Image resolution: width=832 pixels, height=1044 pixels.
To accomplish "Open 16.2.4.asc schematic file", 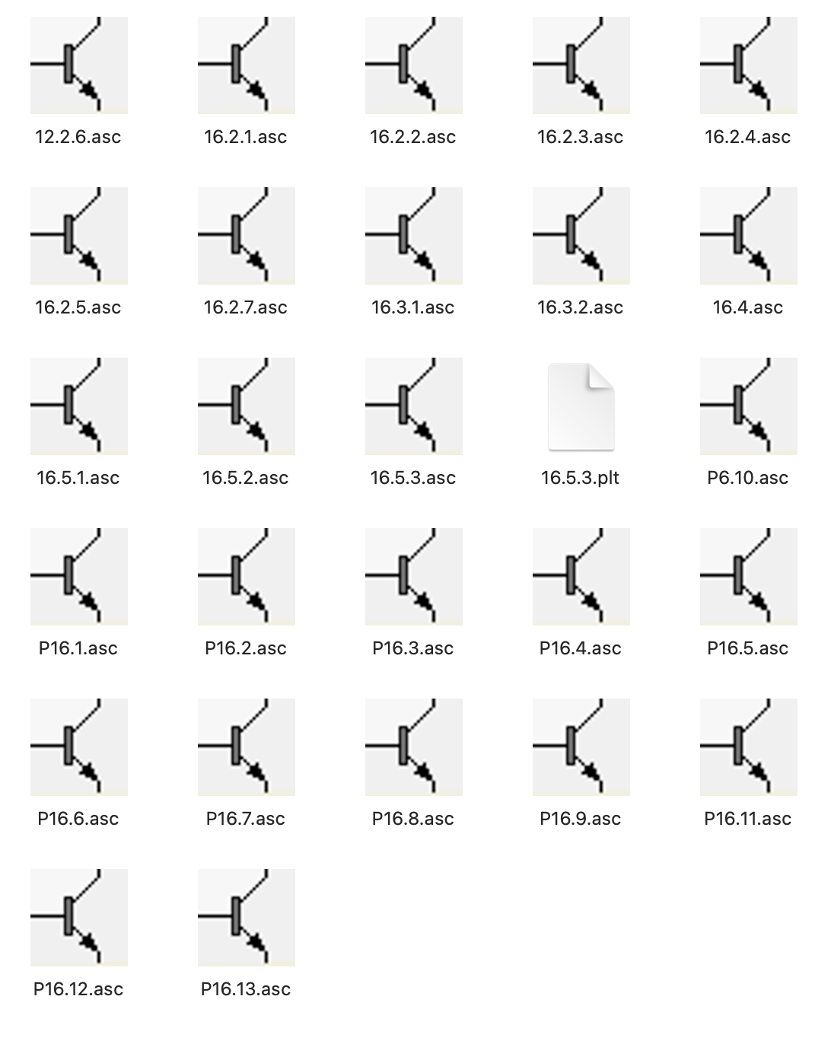I will pos(748,66).
